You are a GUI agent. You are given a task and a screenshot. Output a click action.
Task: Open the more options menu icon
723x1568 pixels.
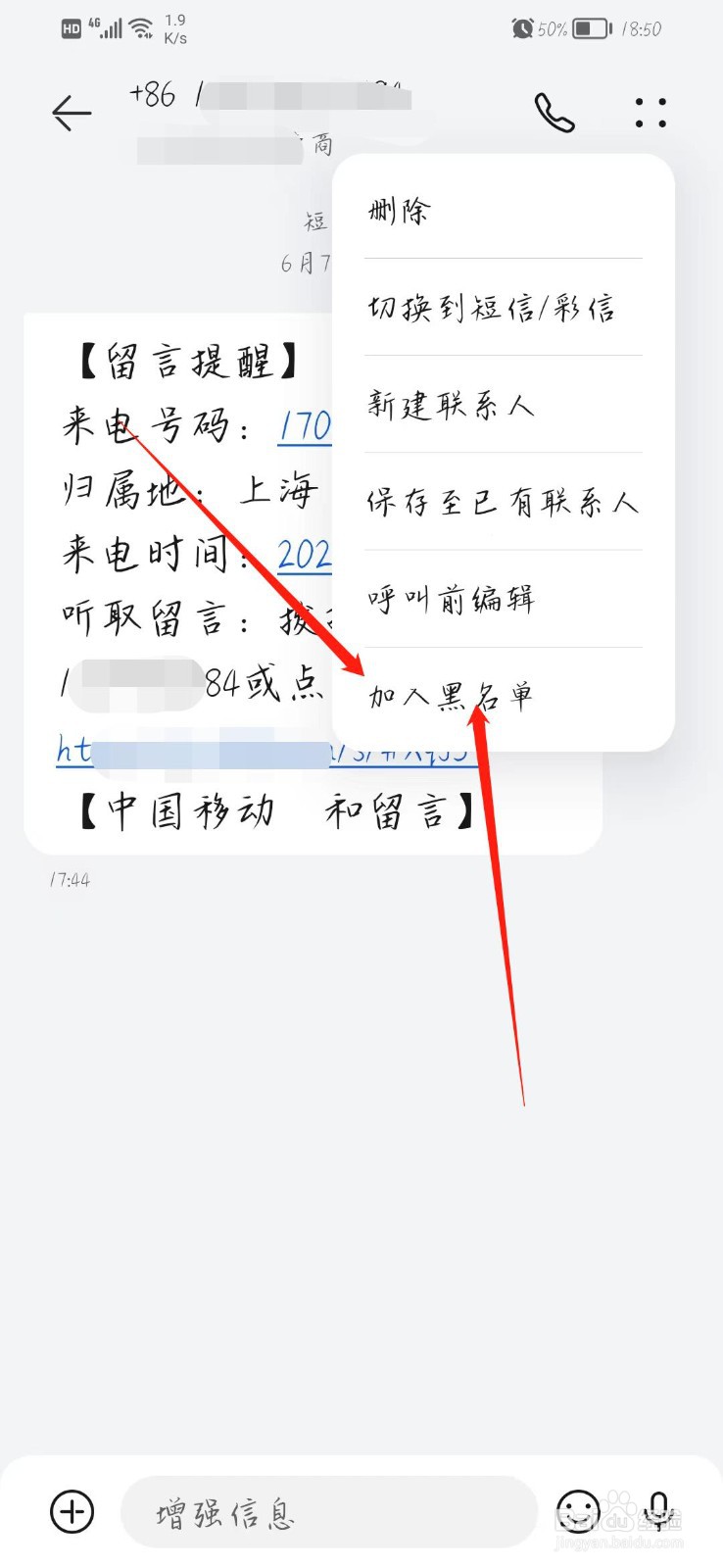(x=650, y=113)
